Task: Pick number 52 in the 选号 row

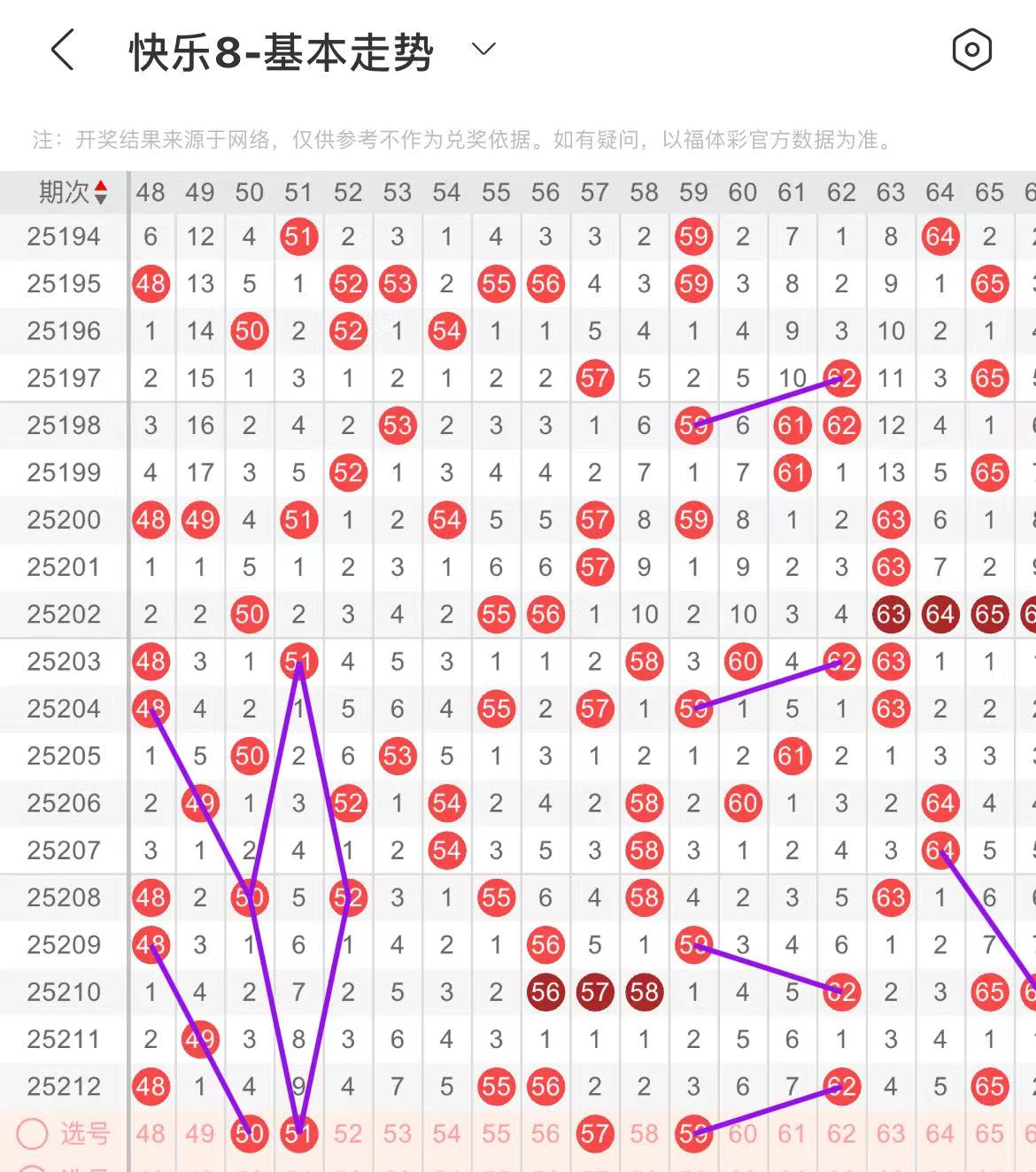Action: 348,1133
